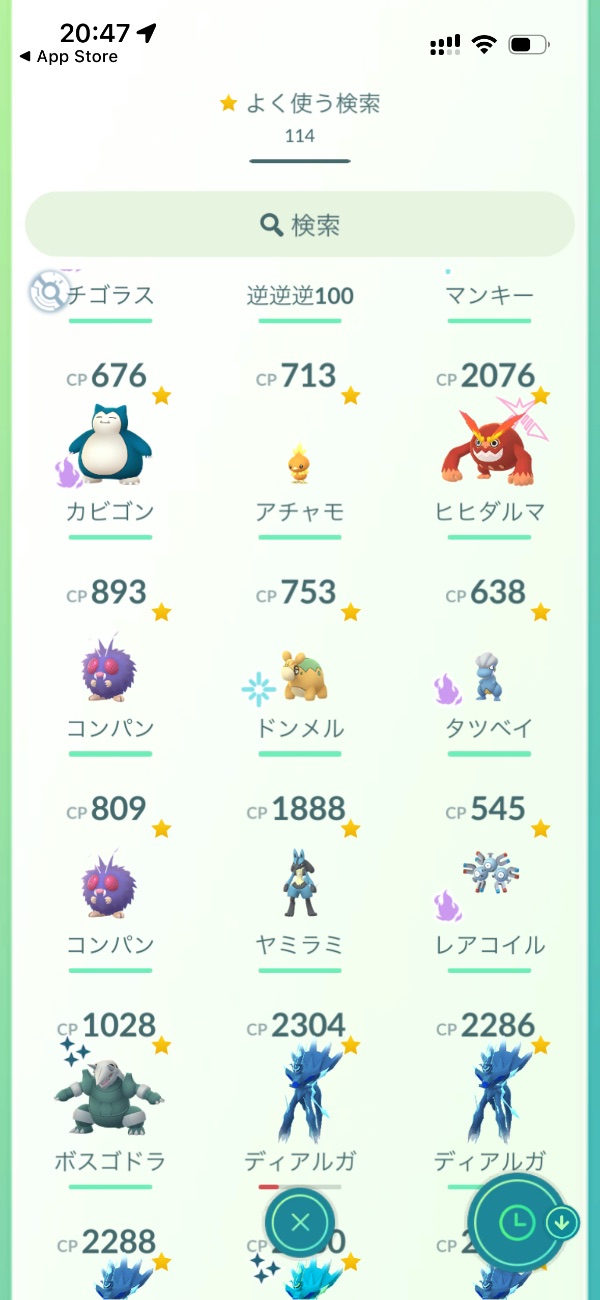Select アチャモ with CP 713
This screenshot has width=600, height=1300.
tap(300, 462)
